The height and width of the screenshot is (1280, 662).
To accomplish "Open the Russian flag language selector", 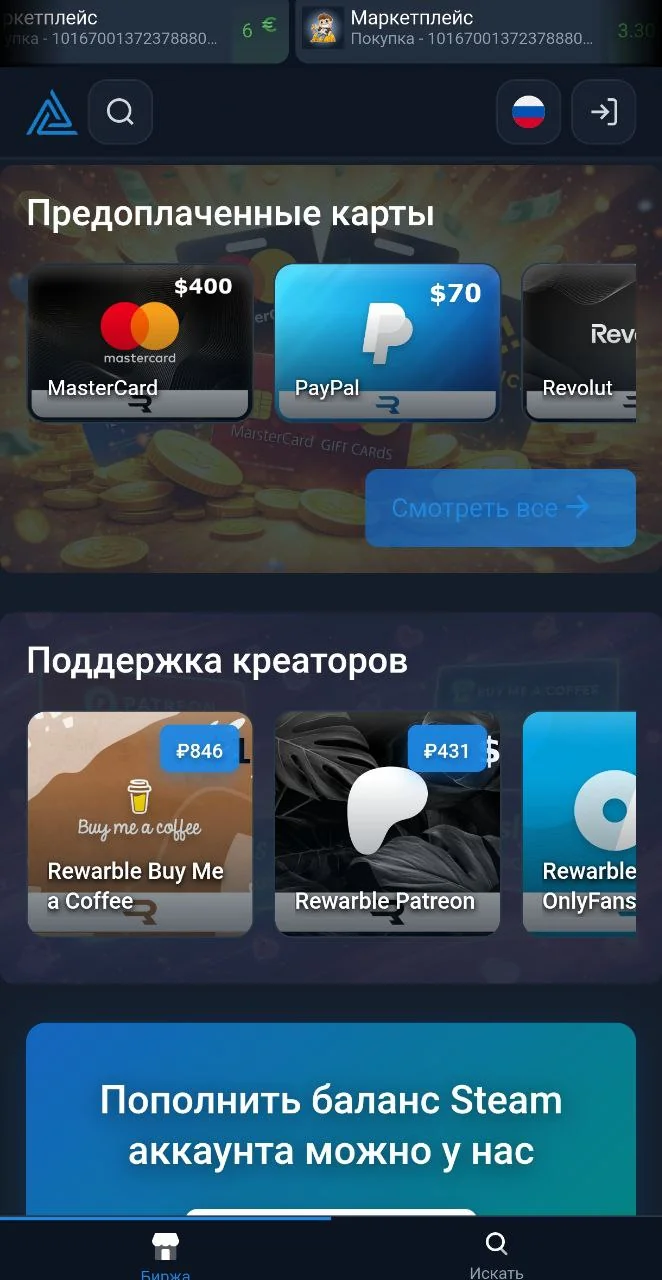I will coord(529,112).
